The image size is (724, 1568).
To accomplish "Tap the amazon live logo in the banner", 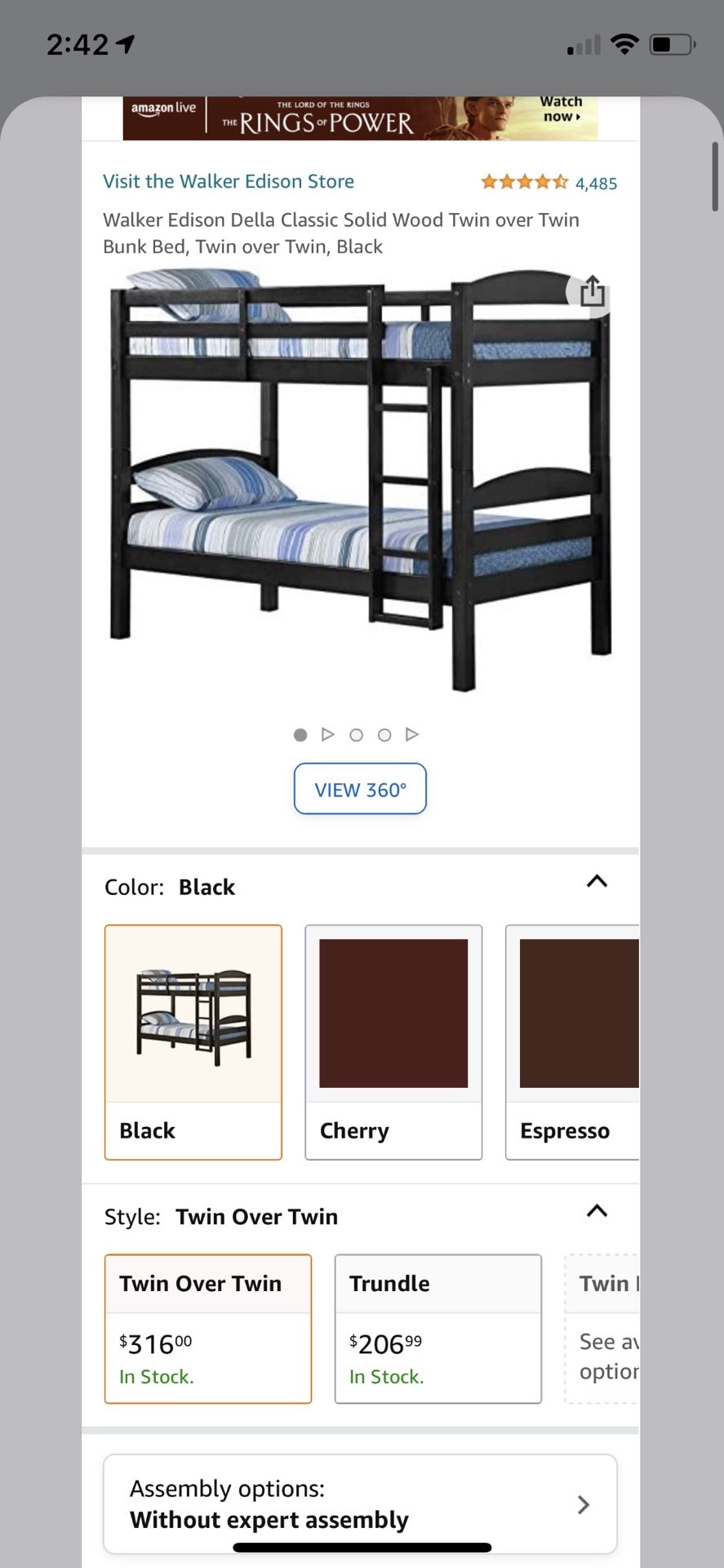I will (x=163, y=107).
